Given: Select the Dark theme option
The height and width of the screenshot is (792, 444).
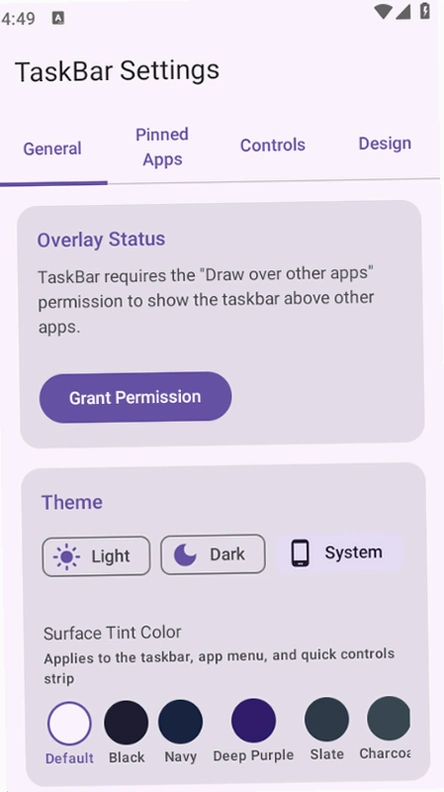Looking at the screenshot, I should 213,554.
